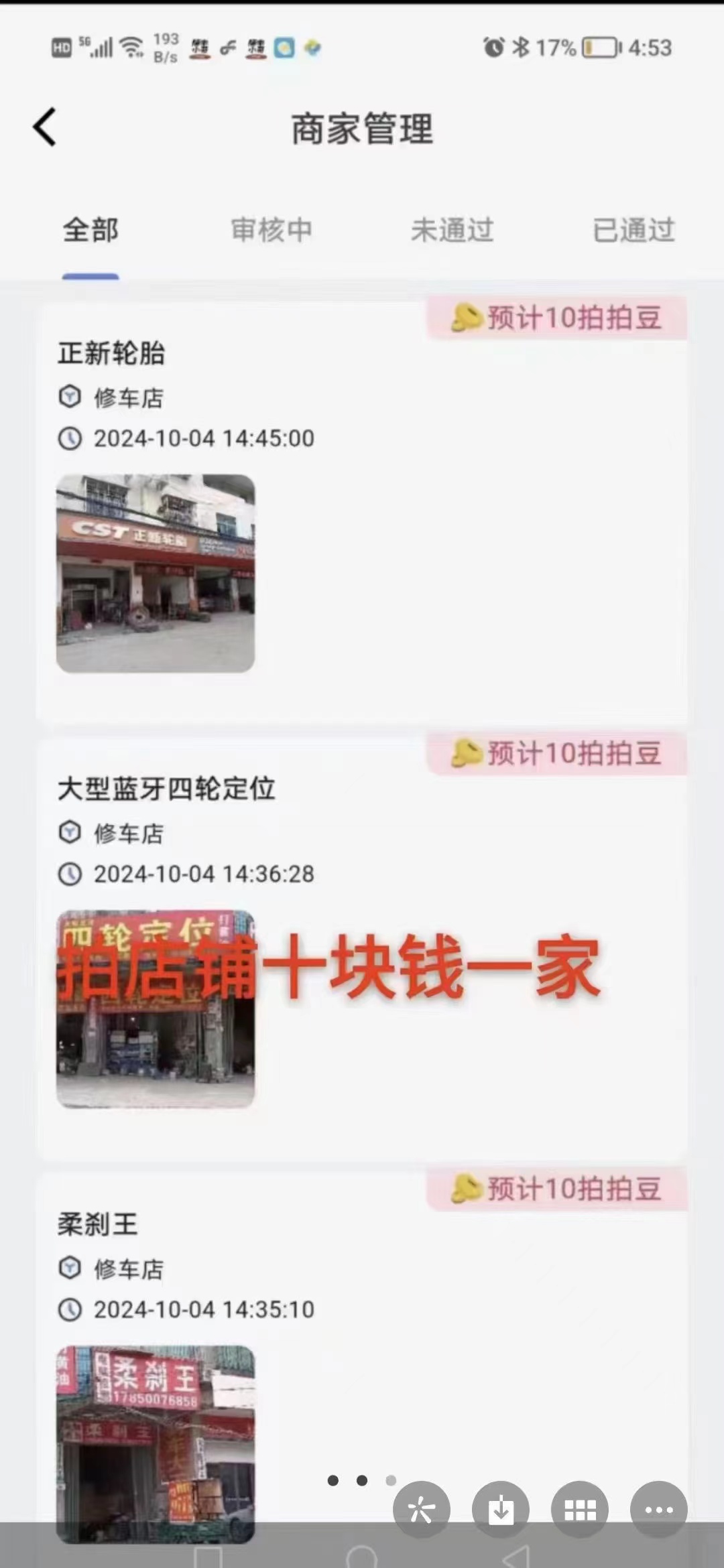
Task: Tap the download button in the viewer
Action: [501, 1509]
